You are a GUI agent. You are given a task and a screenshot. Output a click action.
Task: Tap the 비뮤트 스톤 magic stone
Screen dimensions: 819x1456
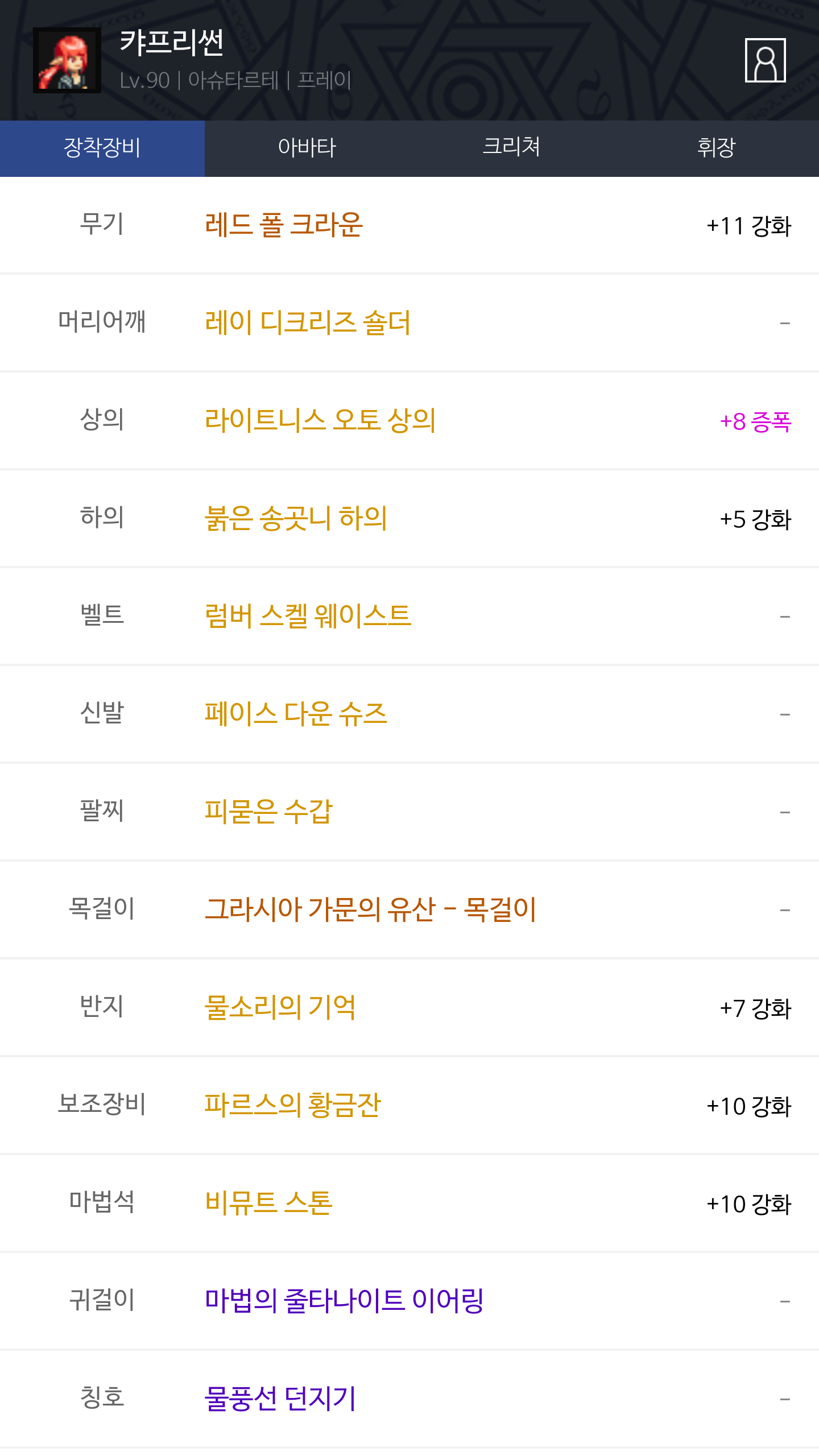coord(268,1203)
